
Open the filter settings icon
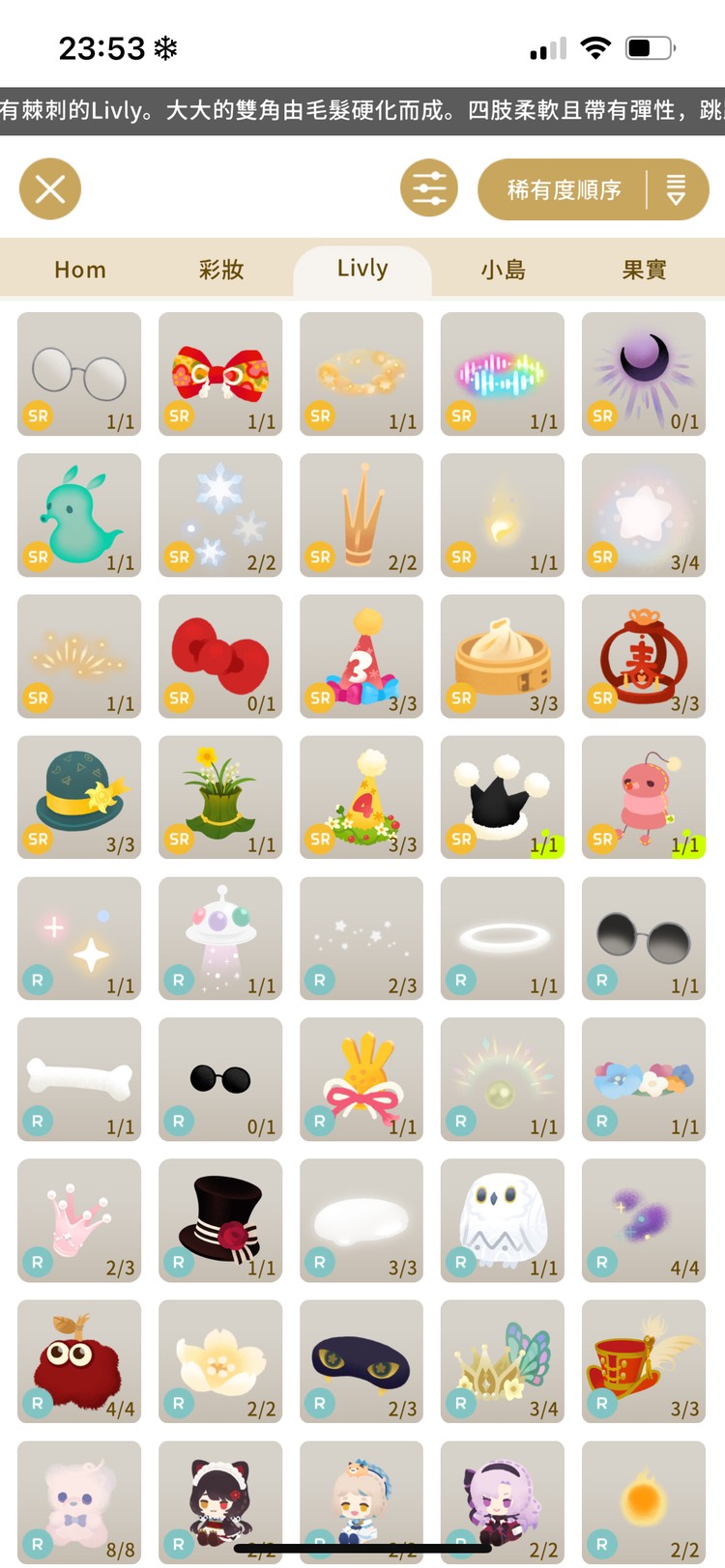pyautogui.click(x=429, y=188)
